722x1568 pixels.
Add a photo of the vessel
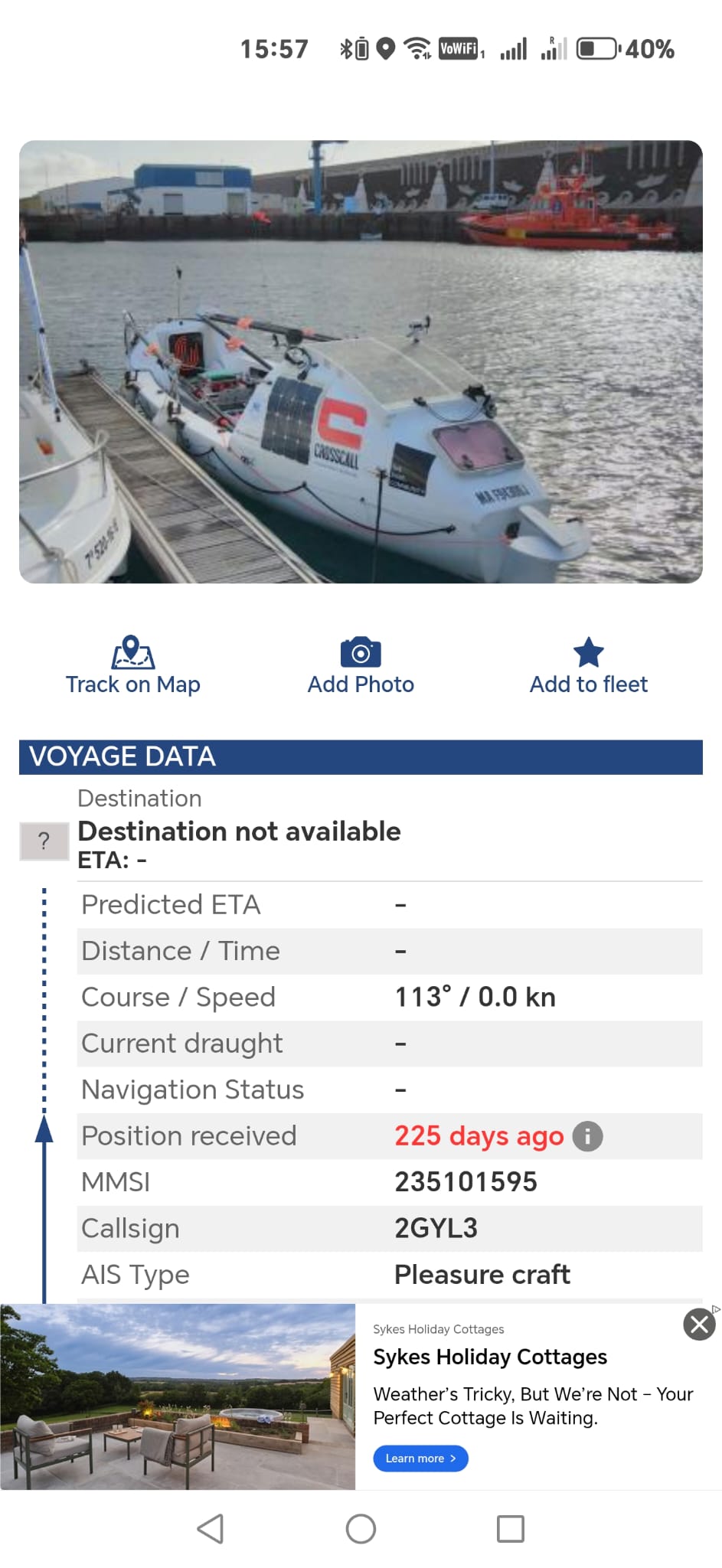click(361, 666)
